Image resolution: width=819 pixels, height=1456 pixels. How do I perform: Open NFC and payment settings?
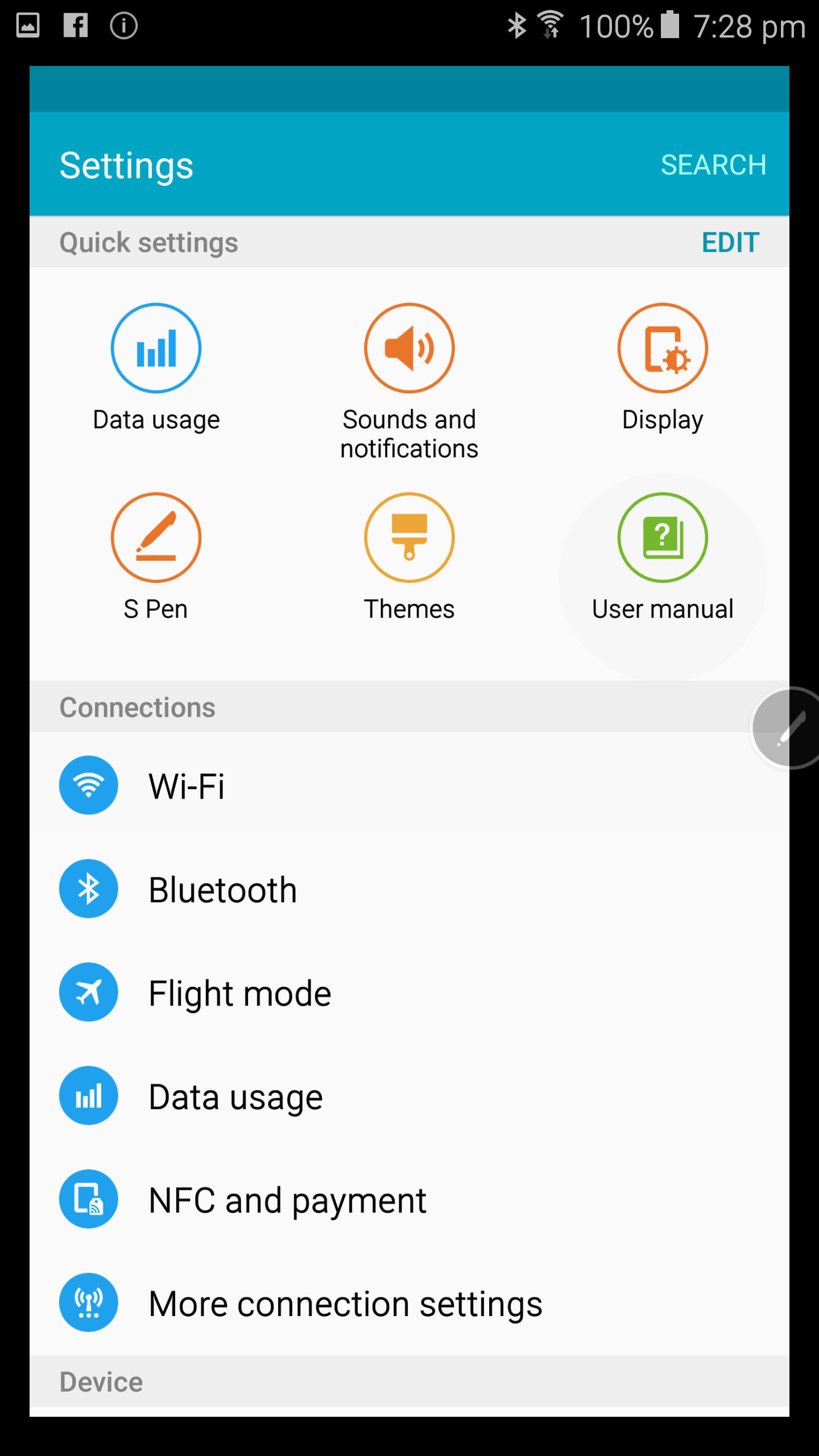[x=409, y=1199]
